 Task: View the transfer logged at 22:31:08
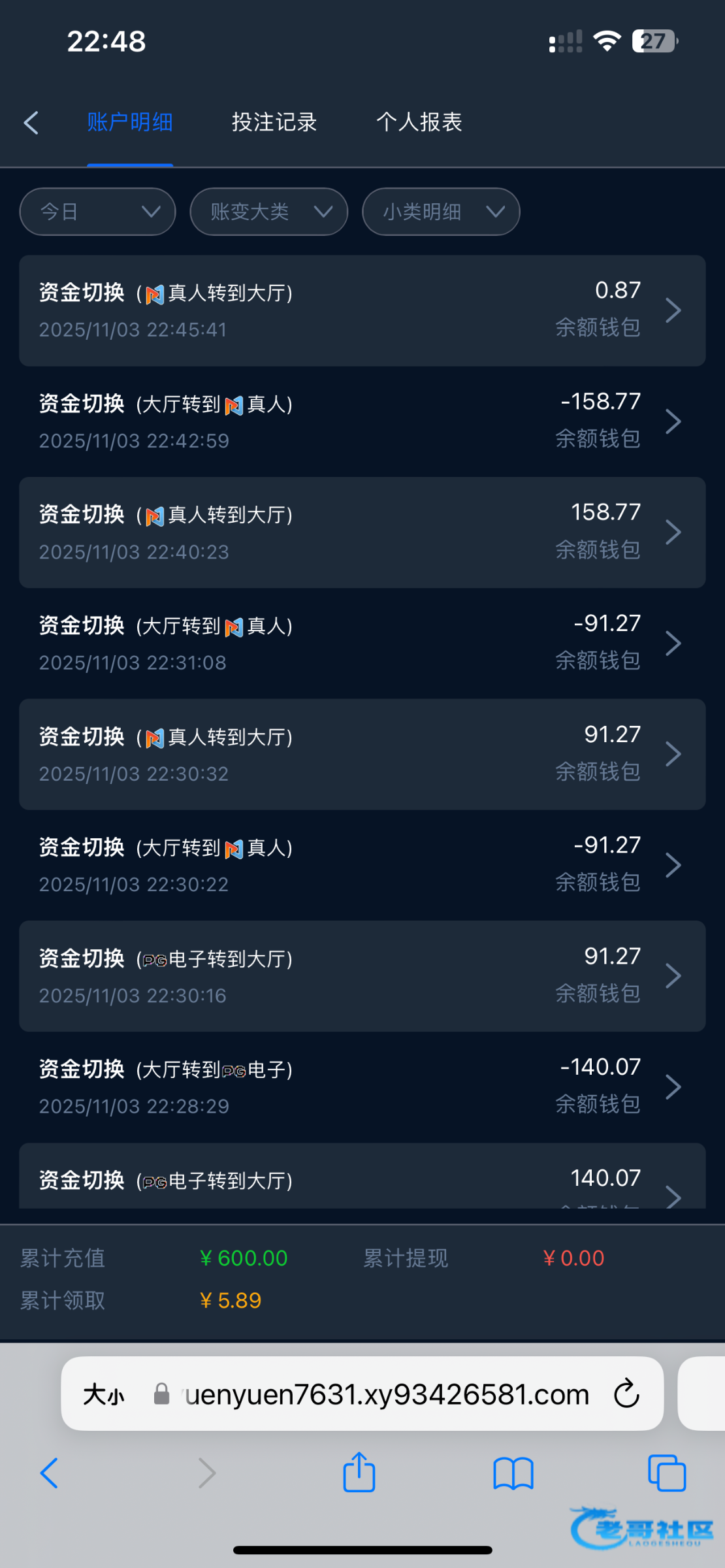click(362, 644)
